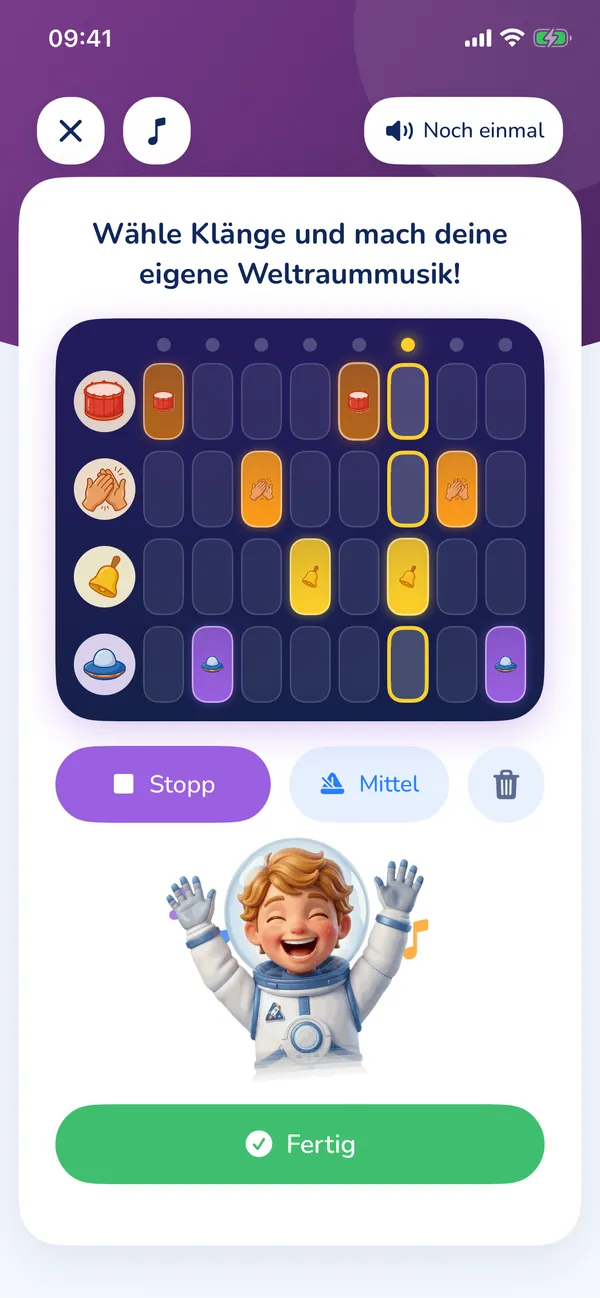
Task: Preview the clapping hands sound icon
Action: [104, 489]
